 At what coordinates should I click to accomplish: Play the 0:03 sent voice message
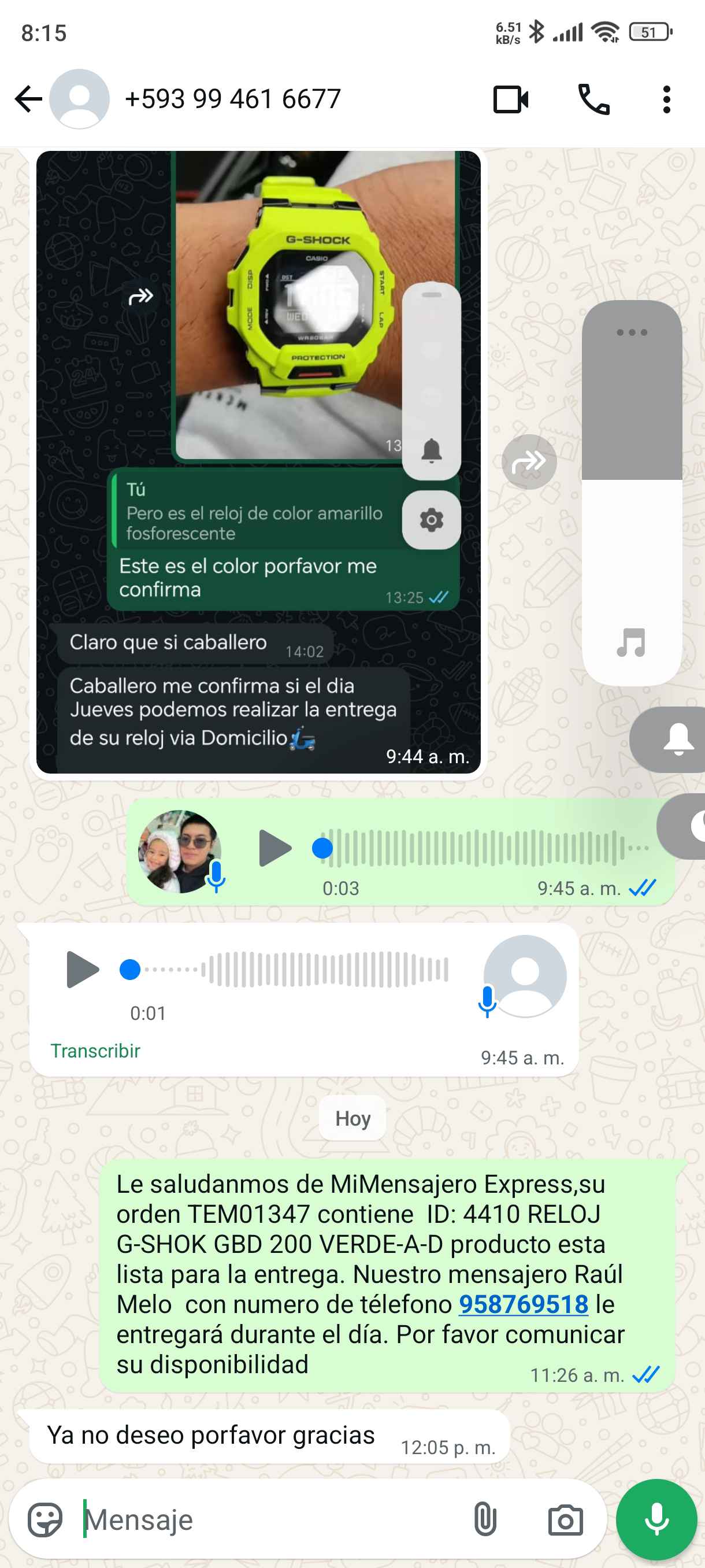(x=274, y=848)
